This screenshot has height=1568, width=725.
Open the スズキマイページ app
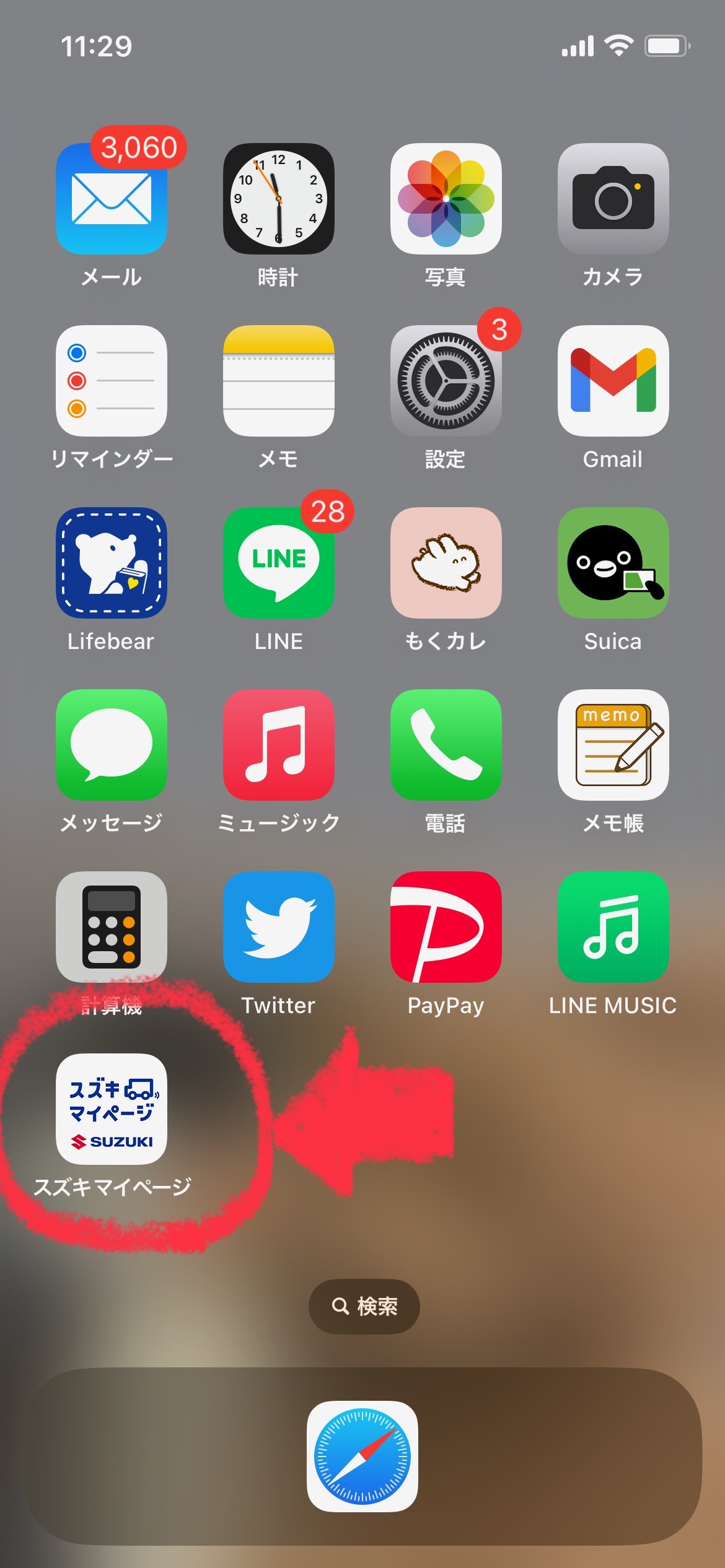pyautogui.click(x=112, y=1109)
